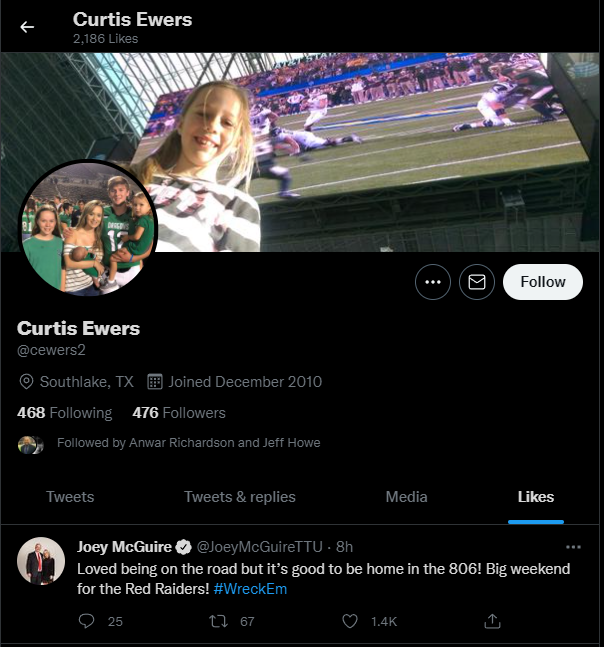Open followers you know: Anwar Richardson and Jeff Howe

[x=188, y=442]
